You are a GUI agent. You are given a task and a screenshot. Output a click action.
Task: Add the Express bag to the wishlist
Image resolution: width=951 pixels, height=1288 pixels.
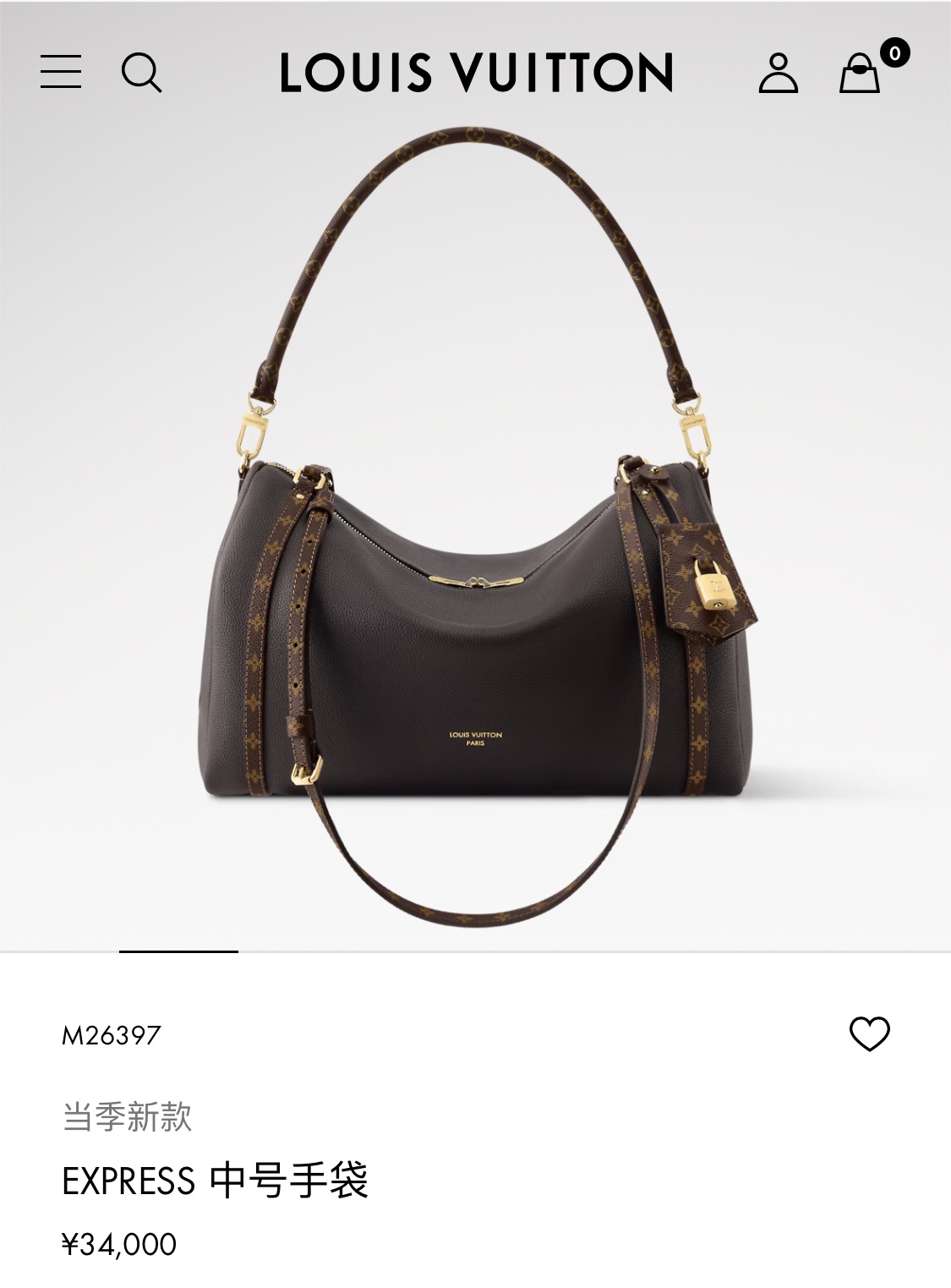tap(869, 1033)
